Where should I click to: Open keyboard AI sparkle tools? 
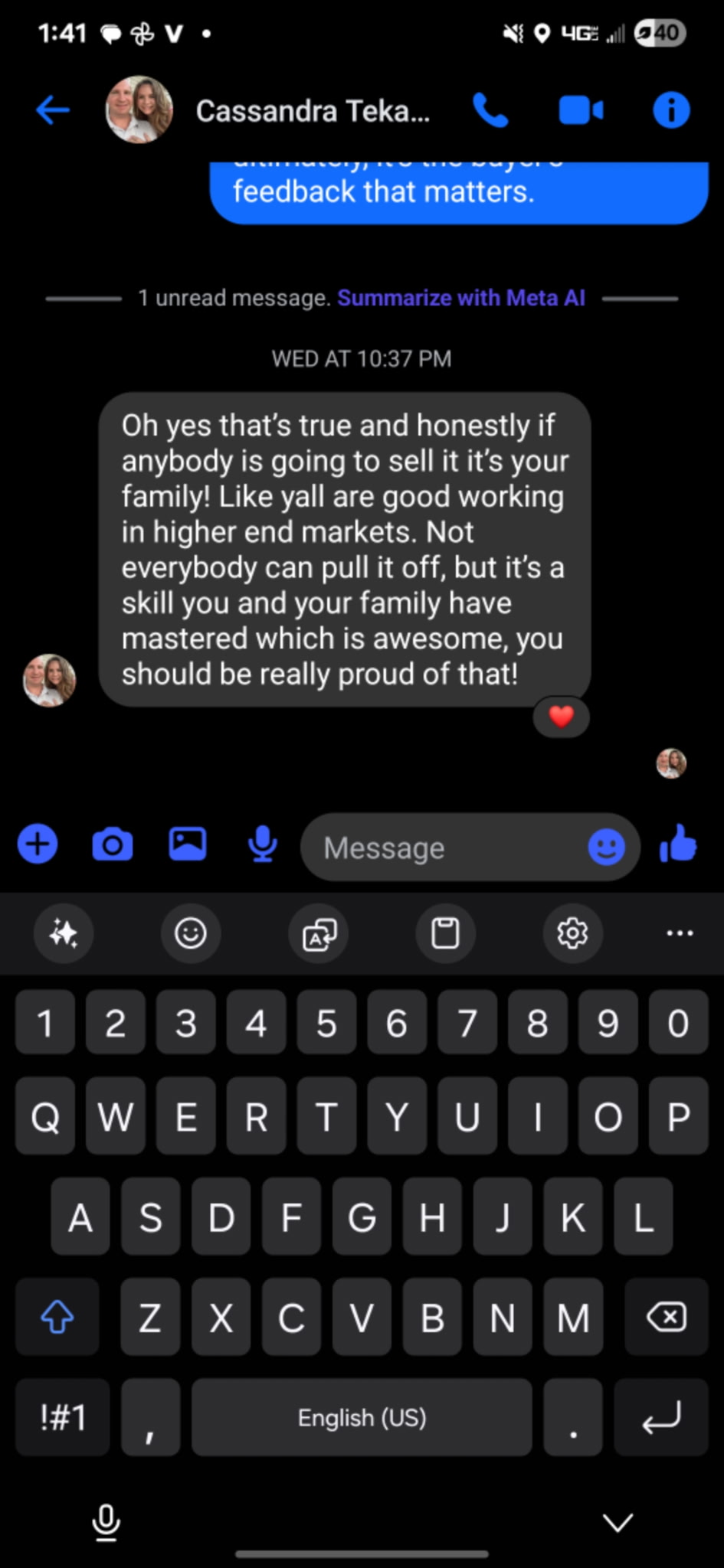(x=64, y=933)
